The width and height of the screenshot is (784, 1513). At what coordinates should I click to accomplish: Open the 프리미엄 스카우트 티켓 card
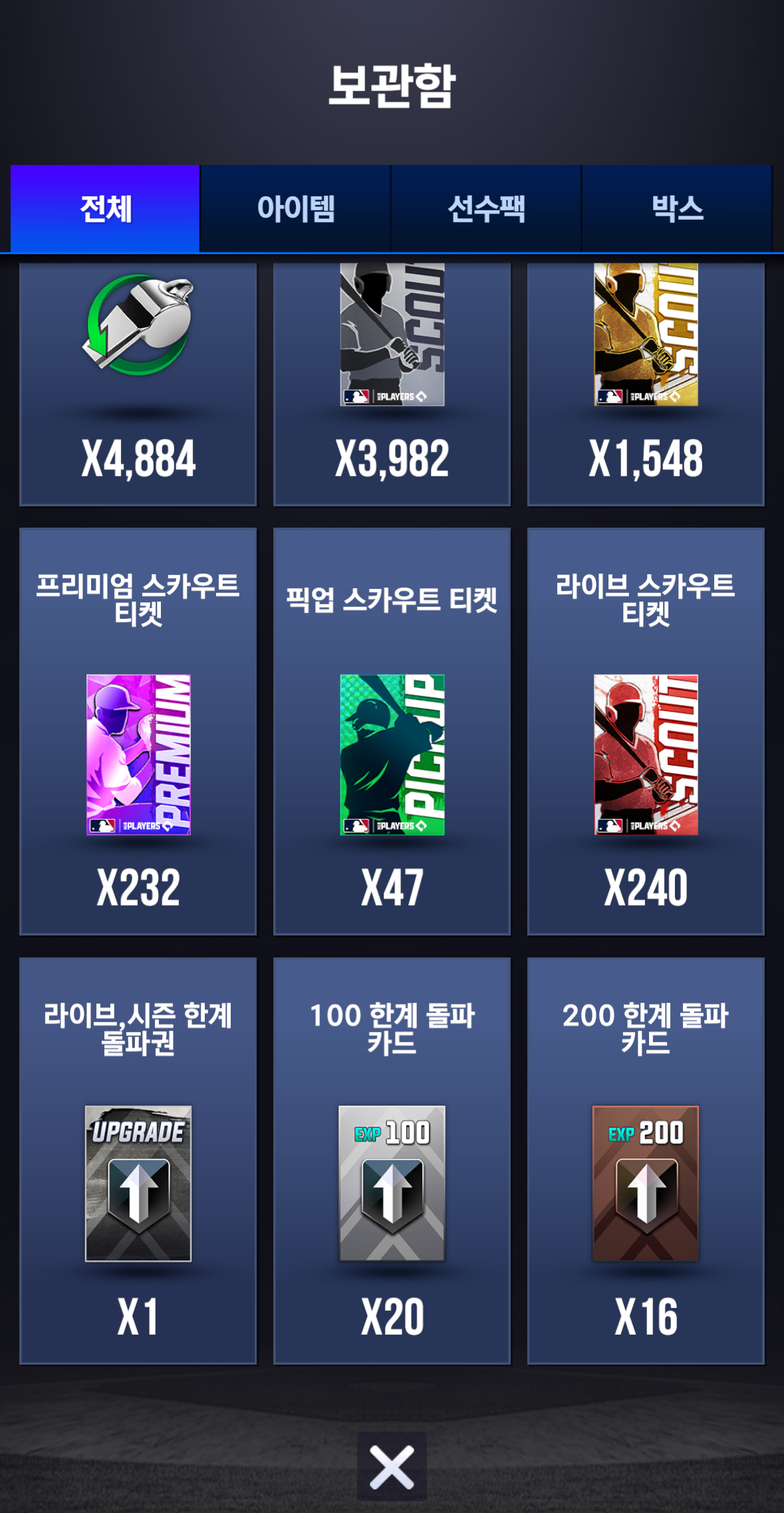138,731
